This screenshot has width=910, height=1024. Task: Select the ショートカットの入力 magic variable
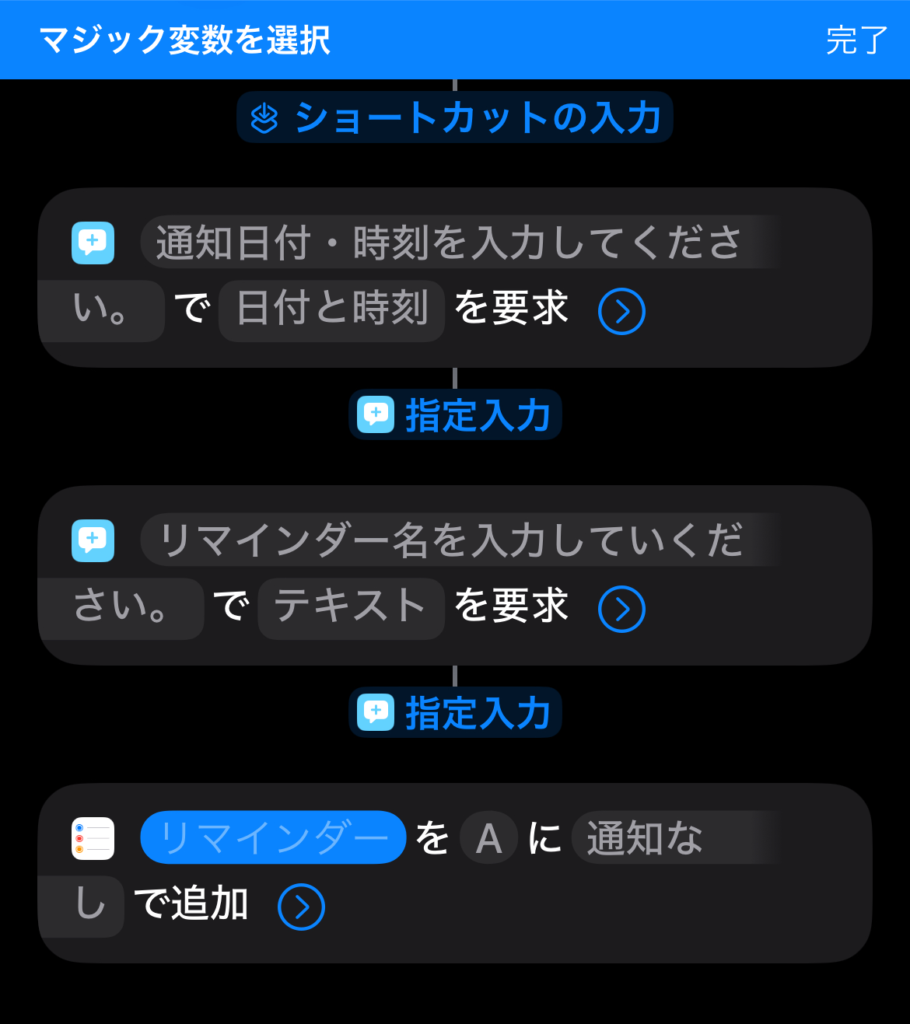point(456,118)
